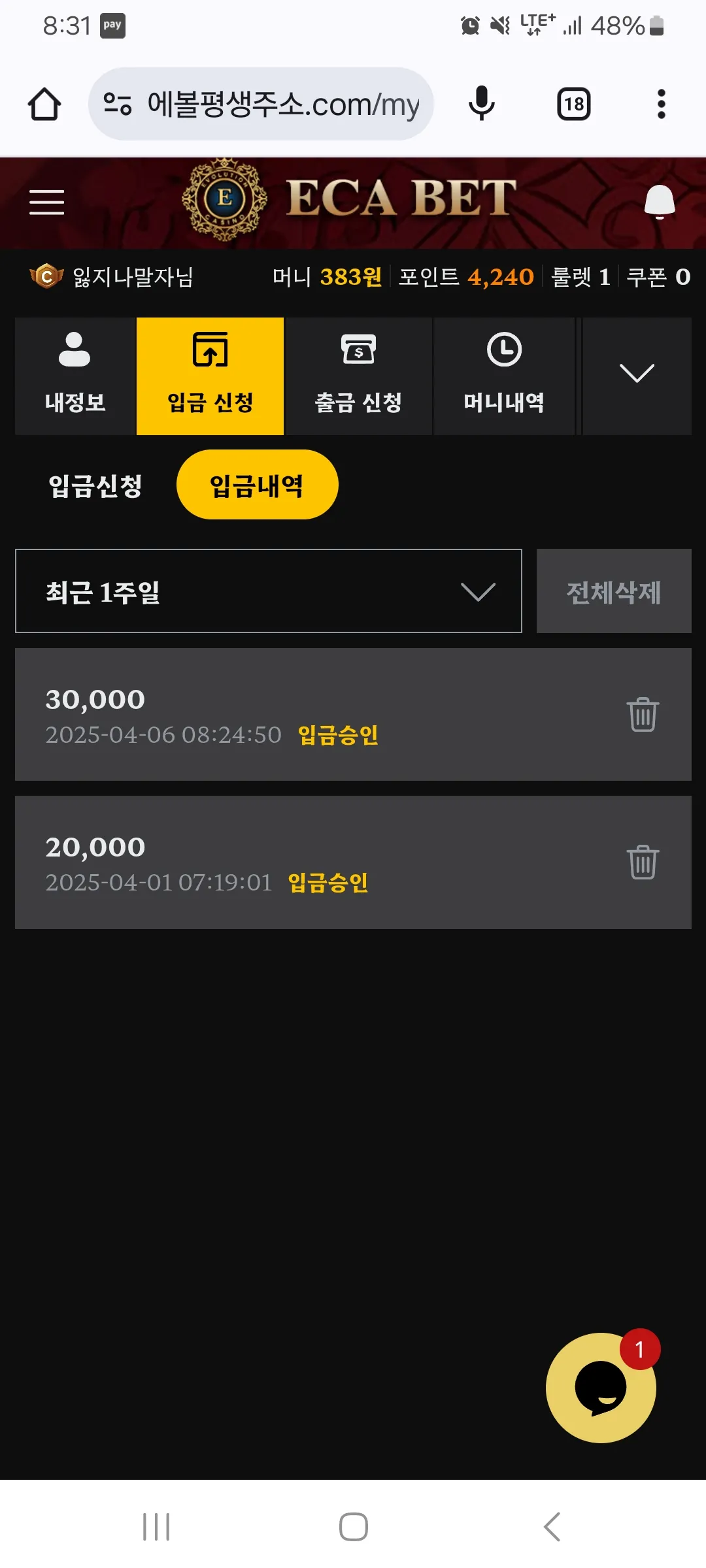The height and width of the screenshot is (1568, 706).
Task: Tap the system back button
Action: click(x=552, y=1527)
